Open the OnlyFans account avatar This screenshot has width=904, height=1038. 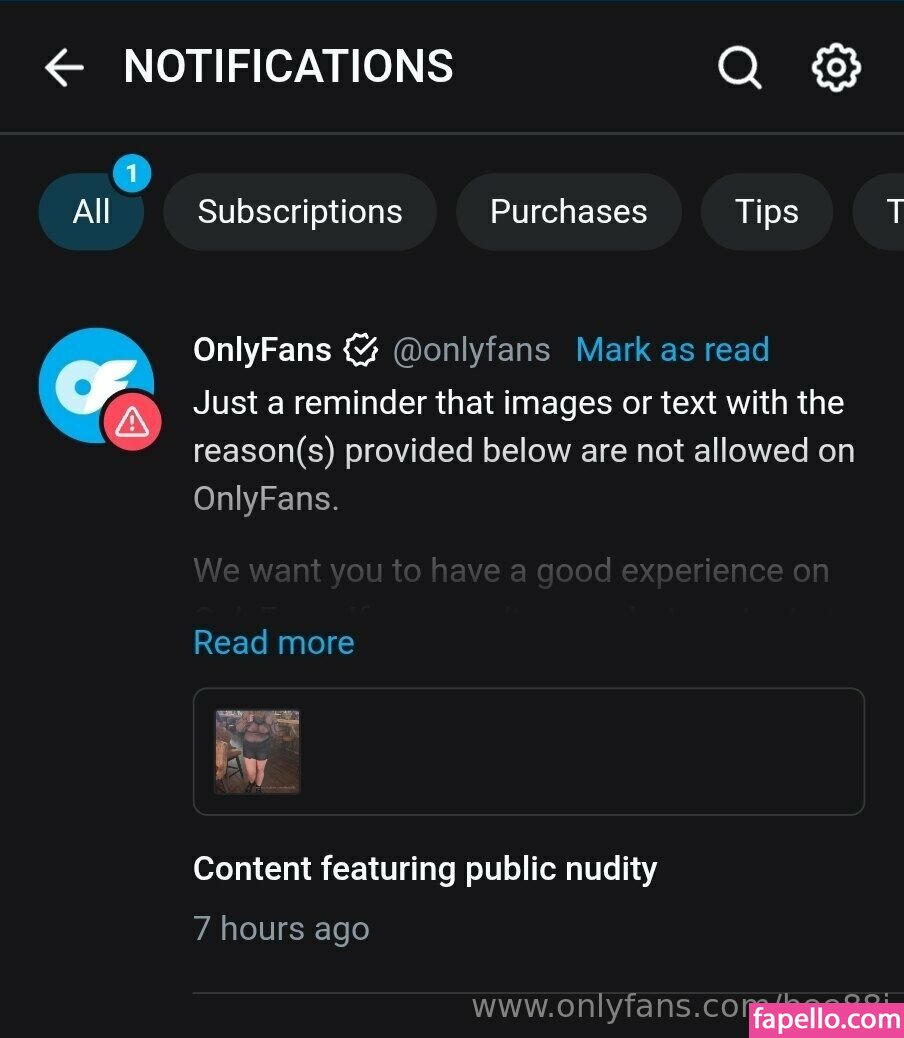(x=96, y=385)
